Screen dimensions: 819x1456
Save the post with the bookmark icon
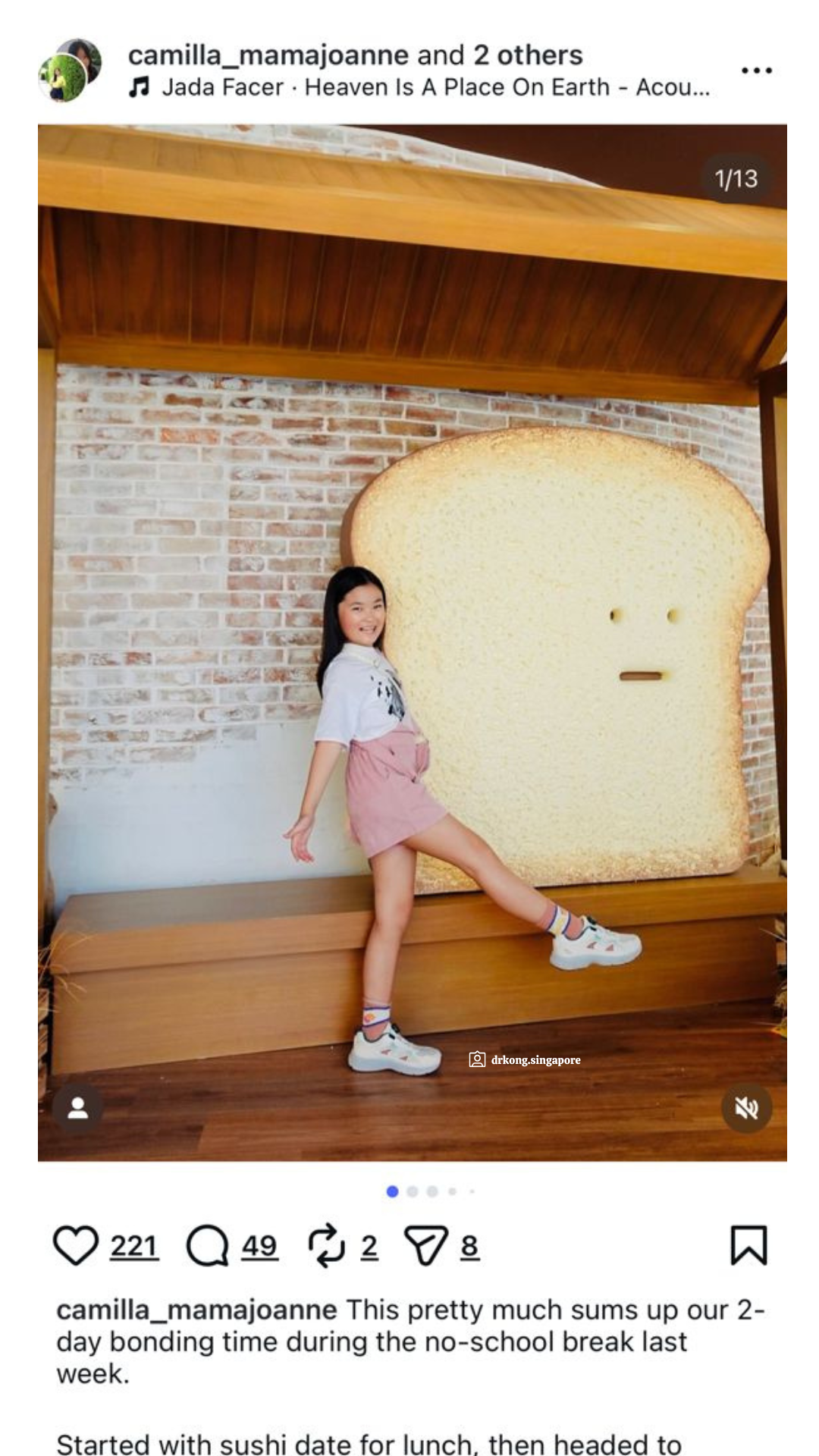point(748,1246)
